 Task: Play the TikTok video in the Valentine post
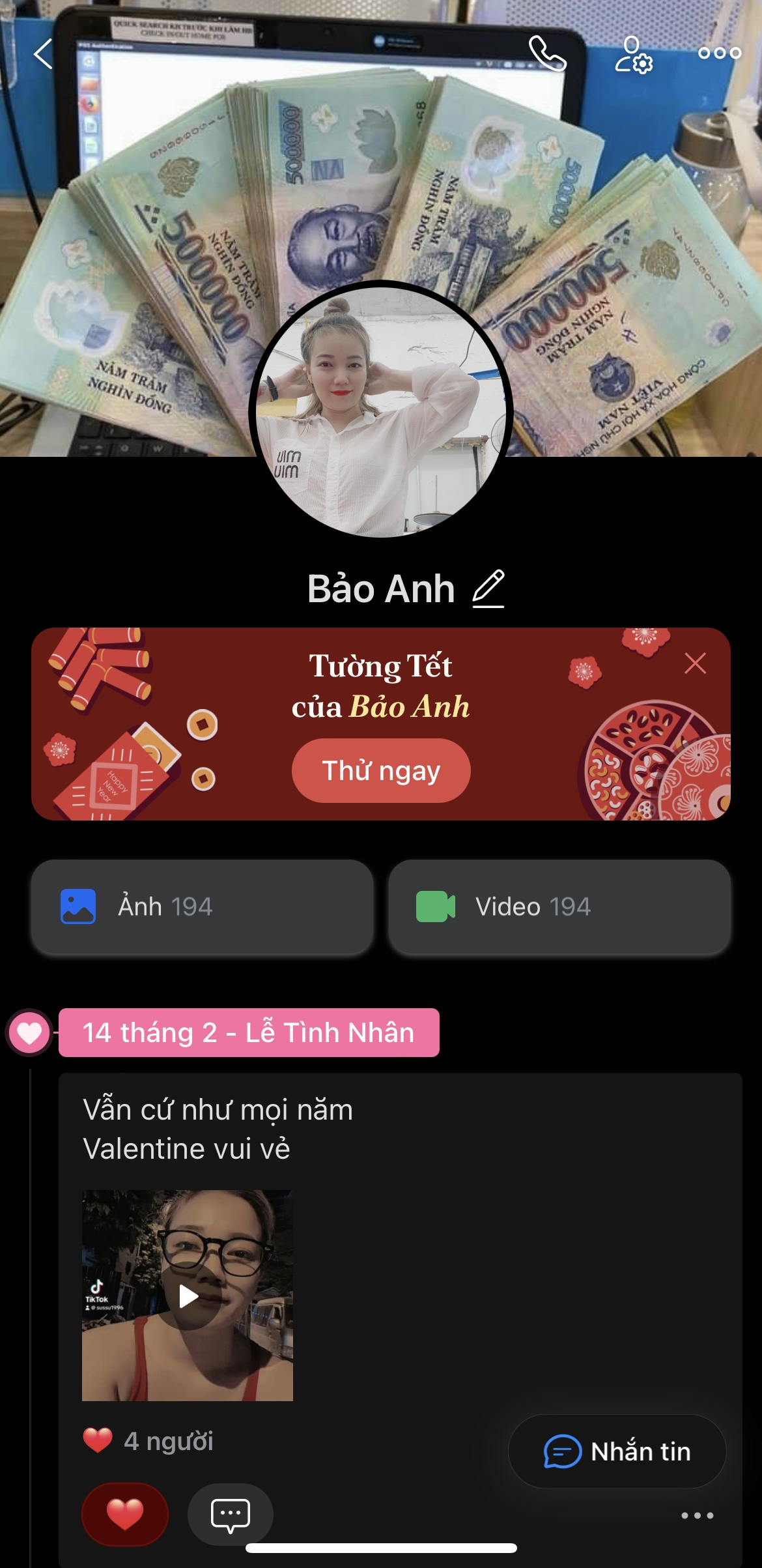click(188, 1296)
